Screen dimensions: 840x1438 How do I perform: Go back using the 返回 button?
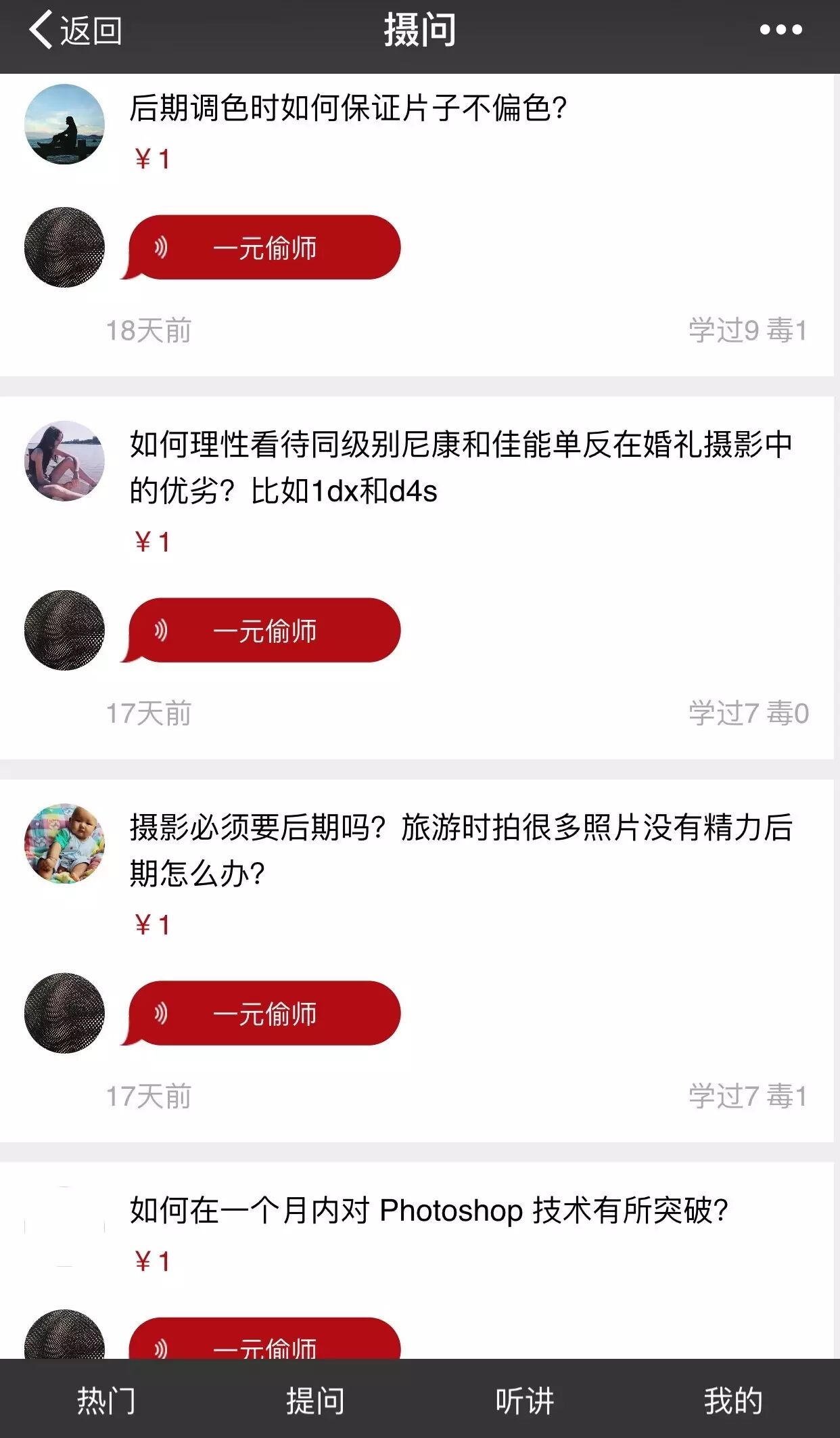tap(74, 30)
